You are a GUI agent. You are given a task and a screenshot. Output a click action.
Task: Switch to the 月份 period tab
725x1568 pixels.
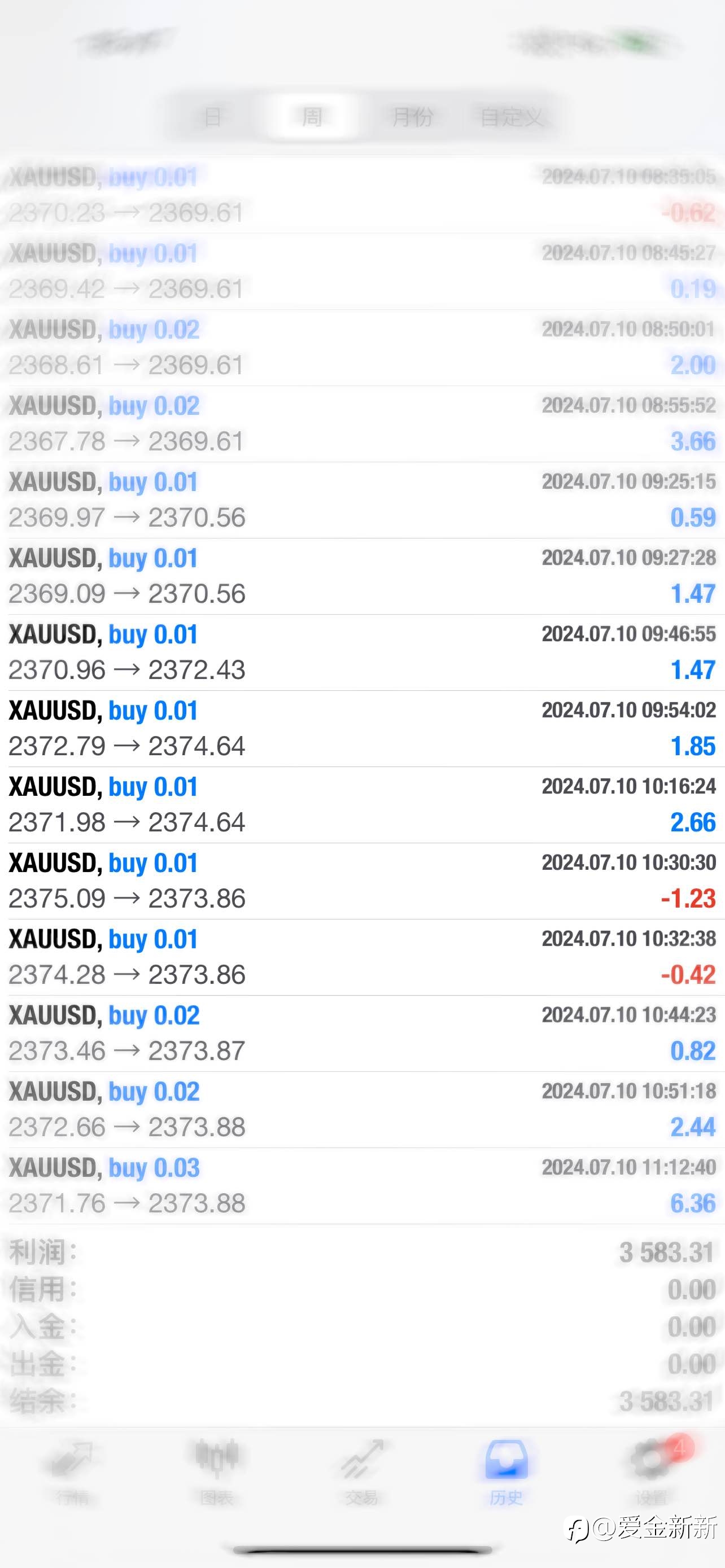coord(412,116)
